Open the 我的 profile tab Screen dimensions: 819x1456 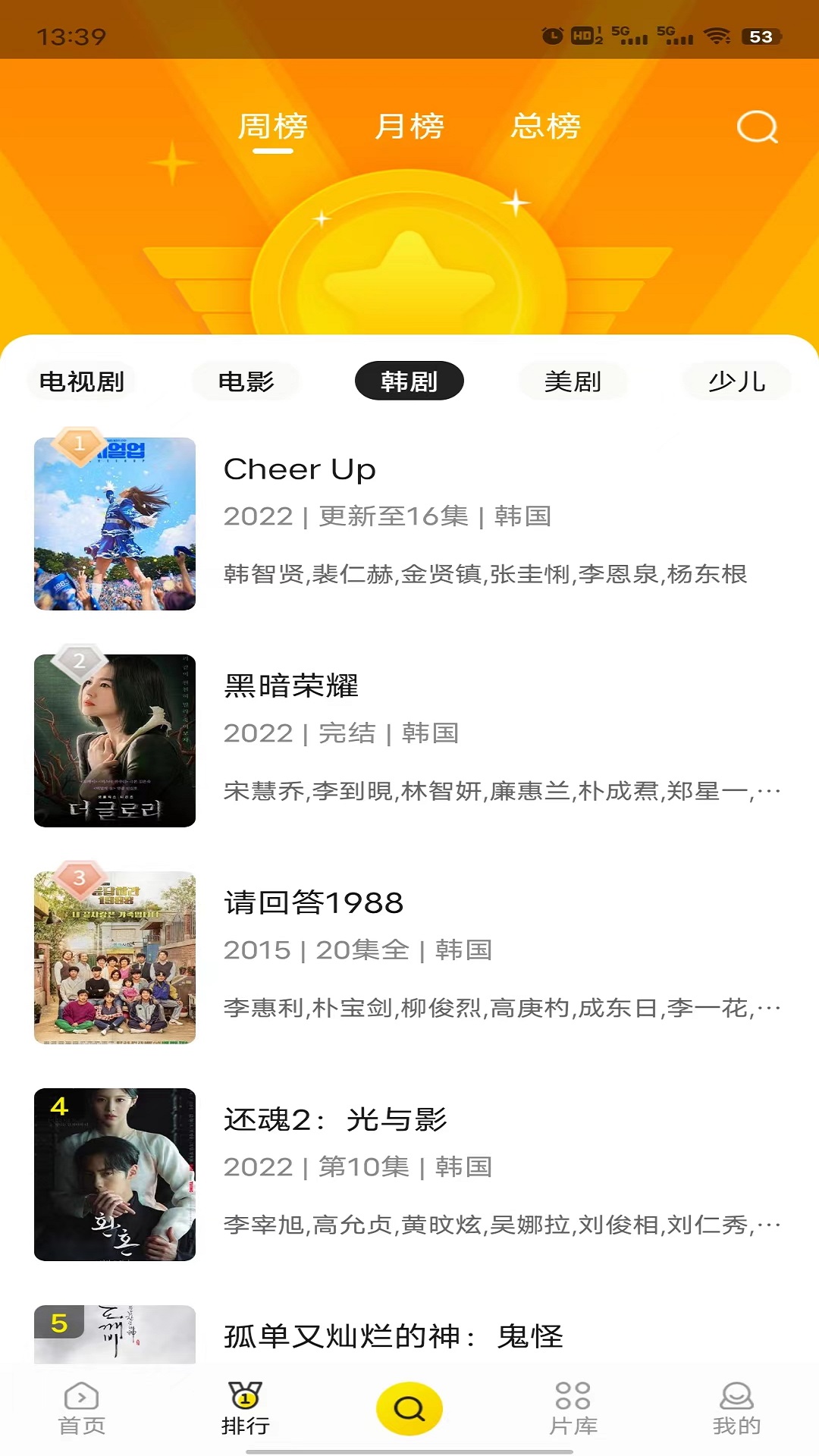click(736, 1409)
